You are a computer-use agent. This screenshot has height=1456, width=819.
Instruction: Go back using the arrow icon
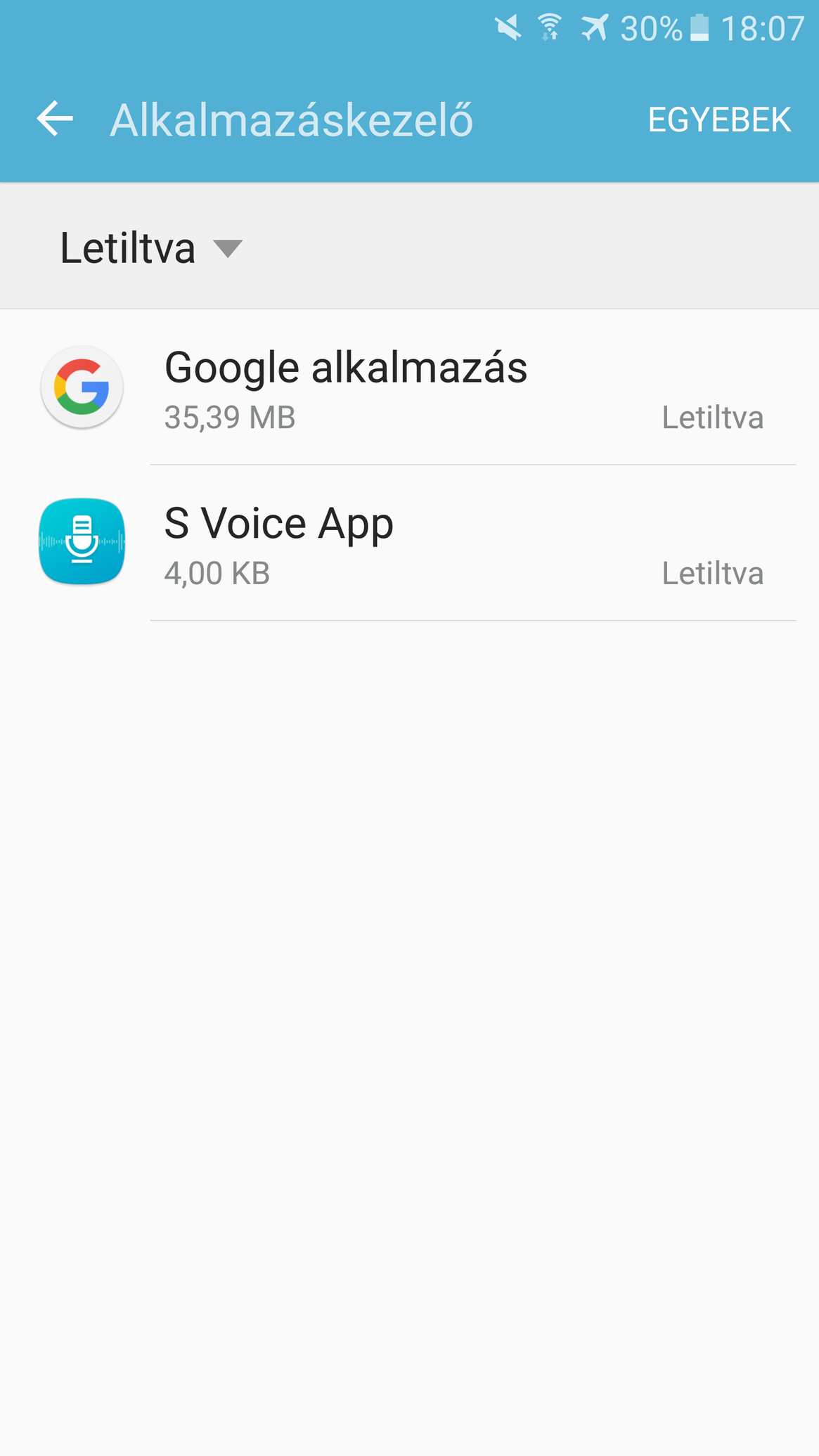[x=55, y=118]
